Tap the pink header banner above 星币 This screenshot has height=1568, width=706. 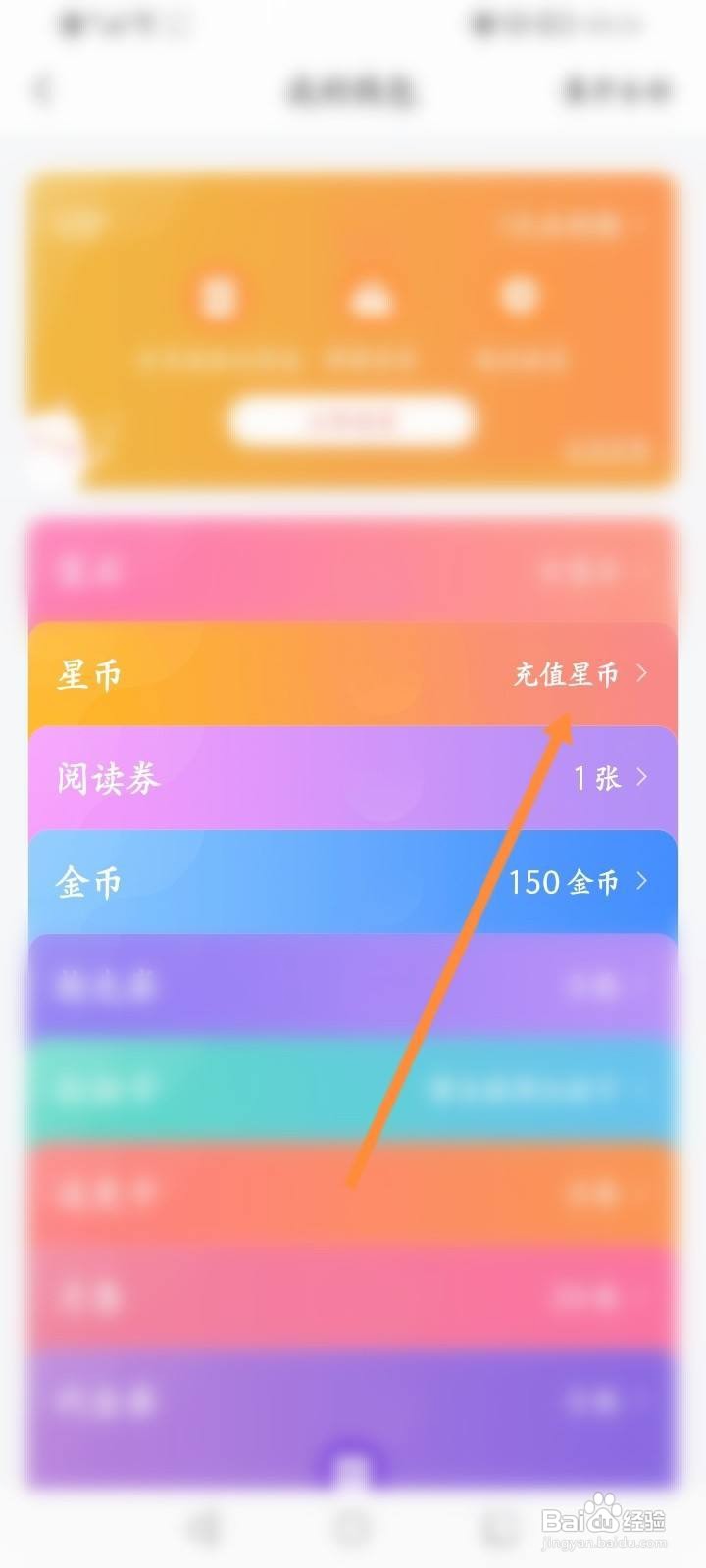353,568
